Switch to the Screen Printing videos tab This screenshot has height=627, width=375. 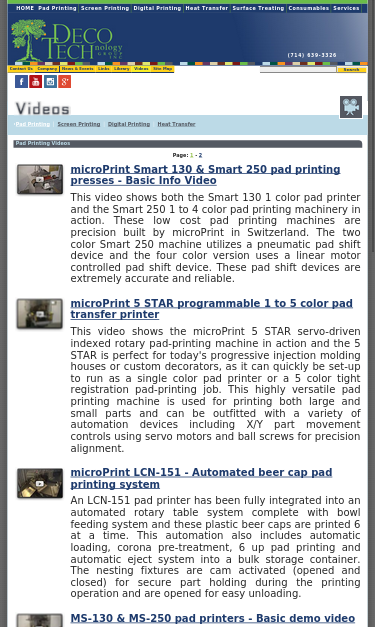pos(79,124)
